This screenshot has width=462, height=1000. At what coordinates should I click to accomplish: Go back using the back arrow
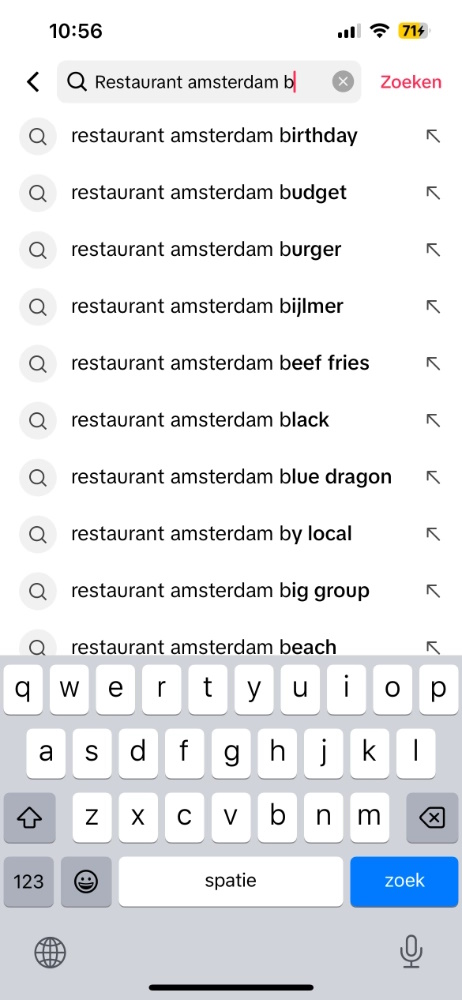tap(33, 82)
